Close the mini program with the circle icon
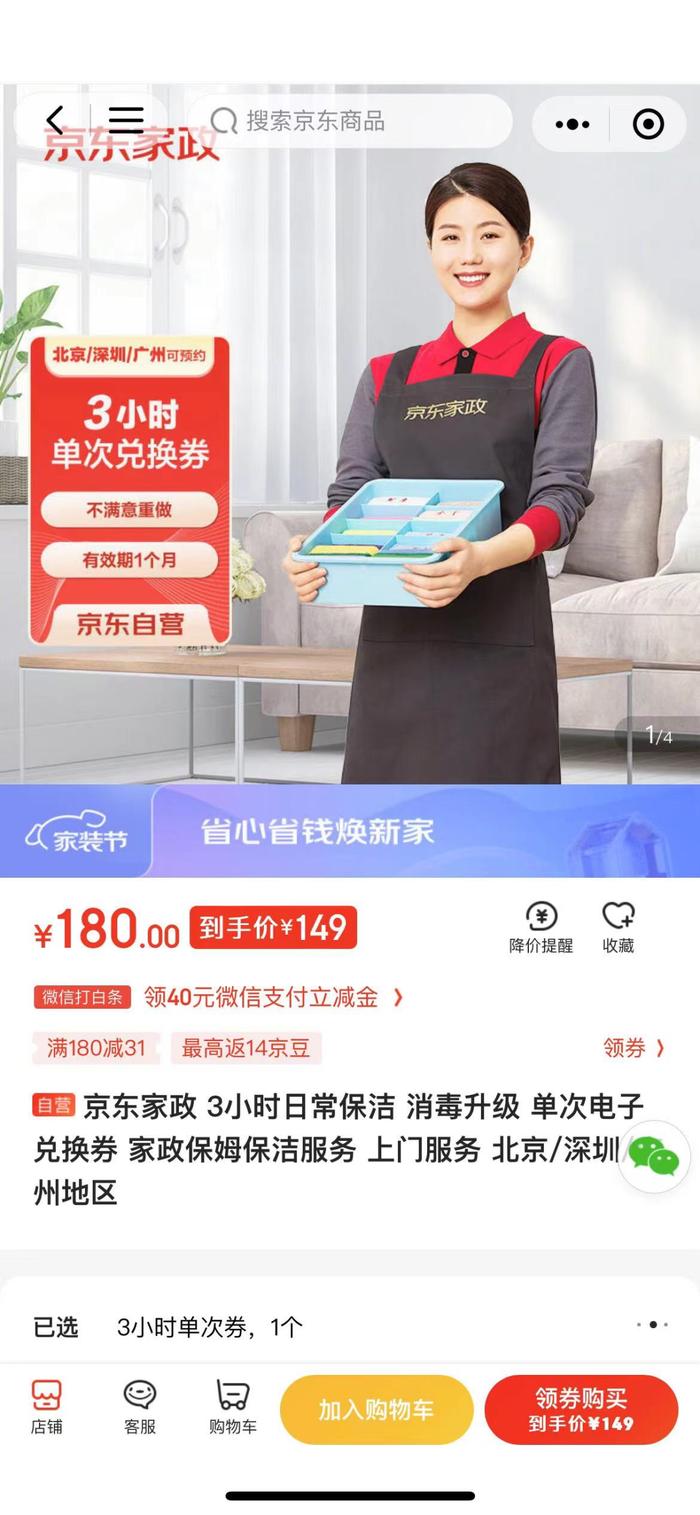This screenshot has width=700, height=1515. [648, 124]
